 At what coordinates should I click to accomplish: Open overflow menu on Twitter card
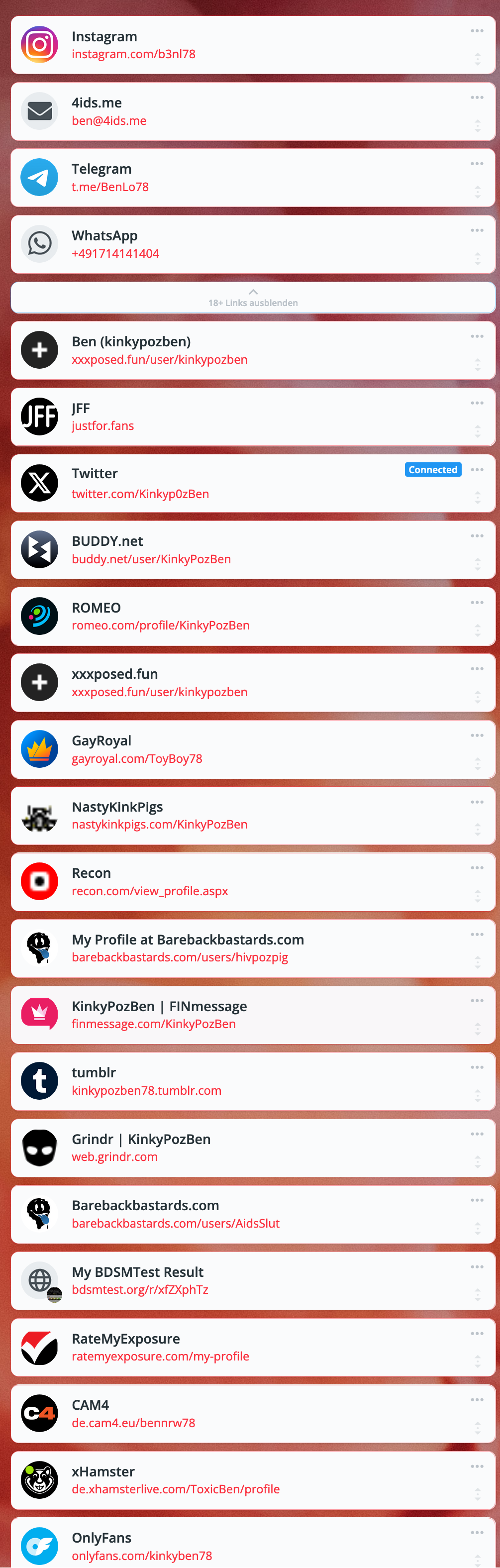click(477, 470)
